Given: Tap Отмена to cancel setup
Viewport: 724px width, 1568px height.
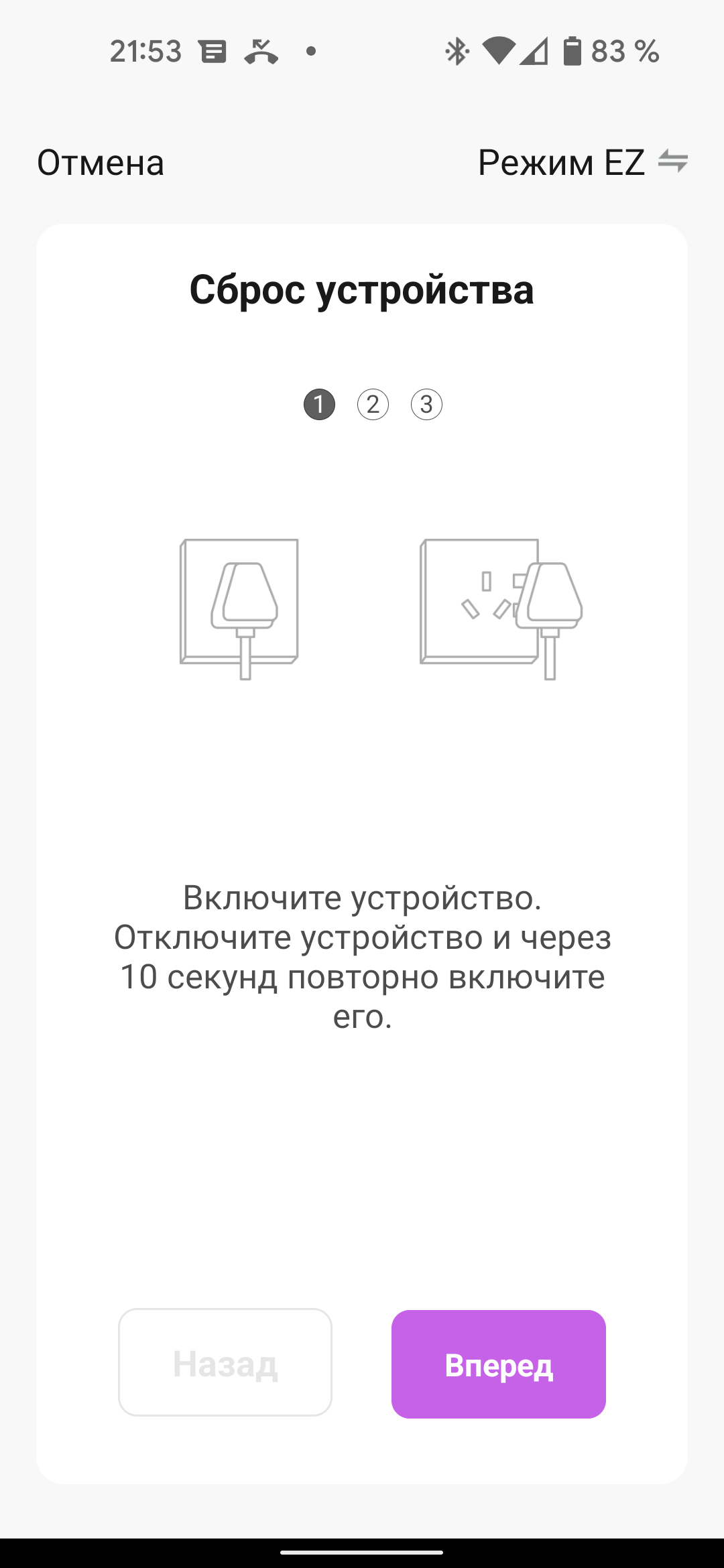Looking at the screenshot, I should point(101,163).
